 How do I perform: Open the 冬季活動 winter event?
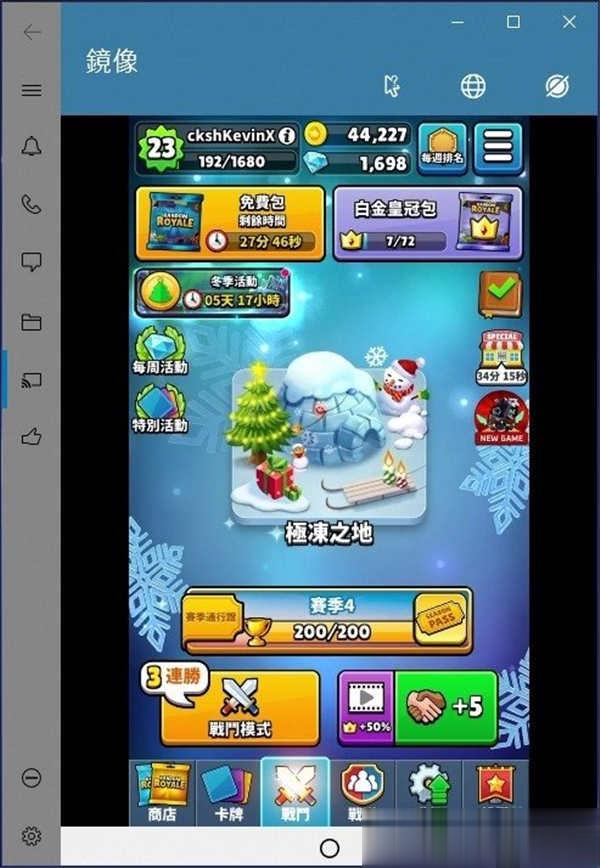pos(212,292)
